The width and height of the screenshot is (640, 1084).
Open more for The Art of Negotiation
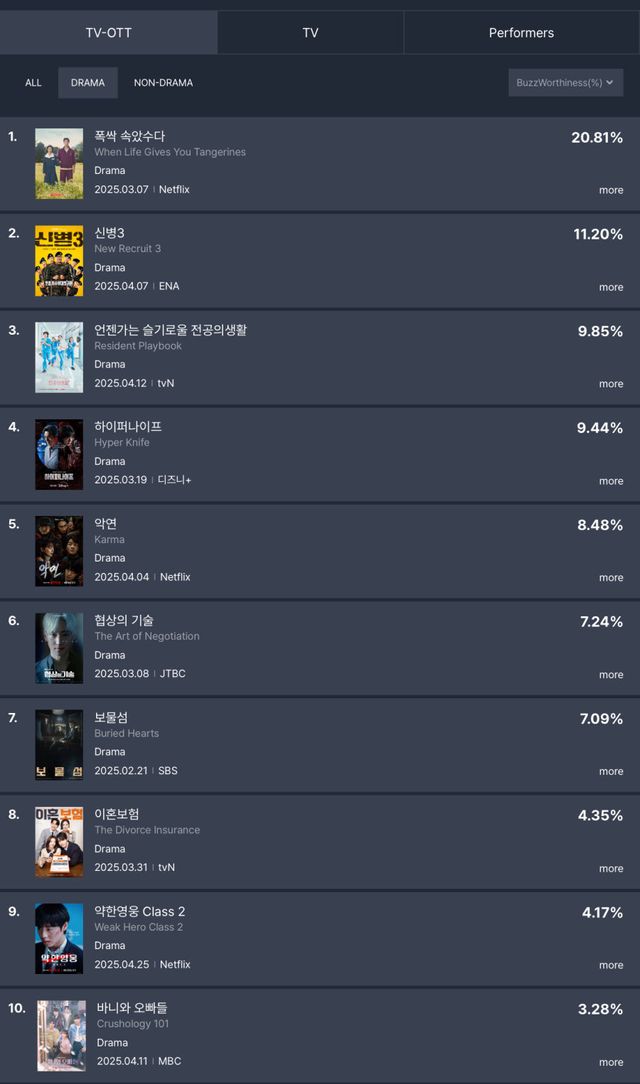click(x=611, y=675)
